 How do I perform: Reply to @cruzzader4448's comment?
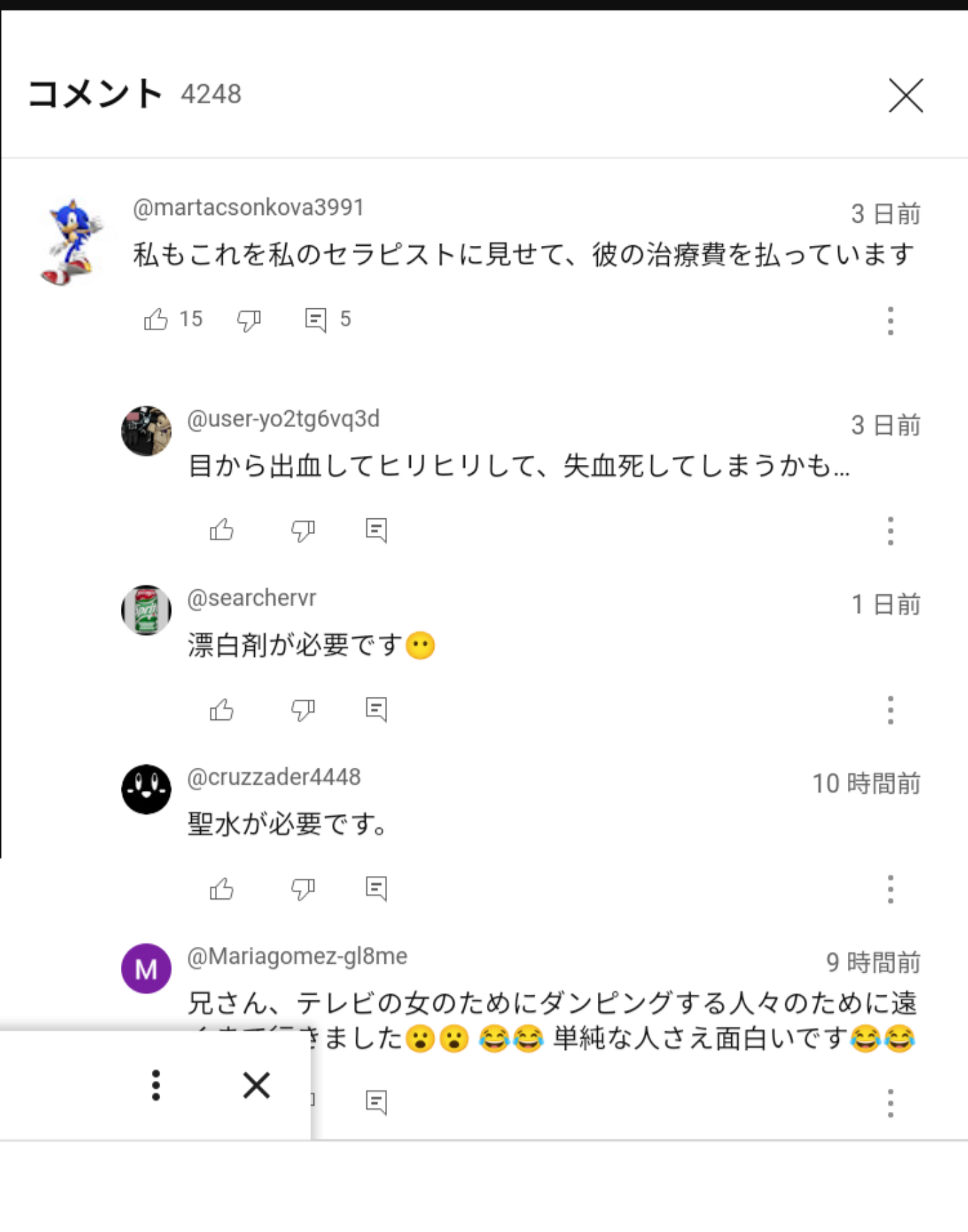[x=377, y=889]
